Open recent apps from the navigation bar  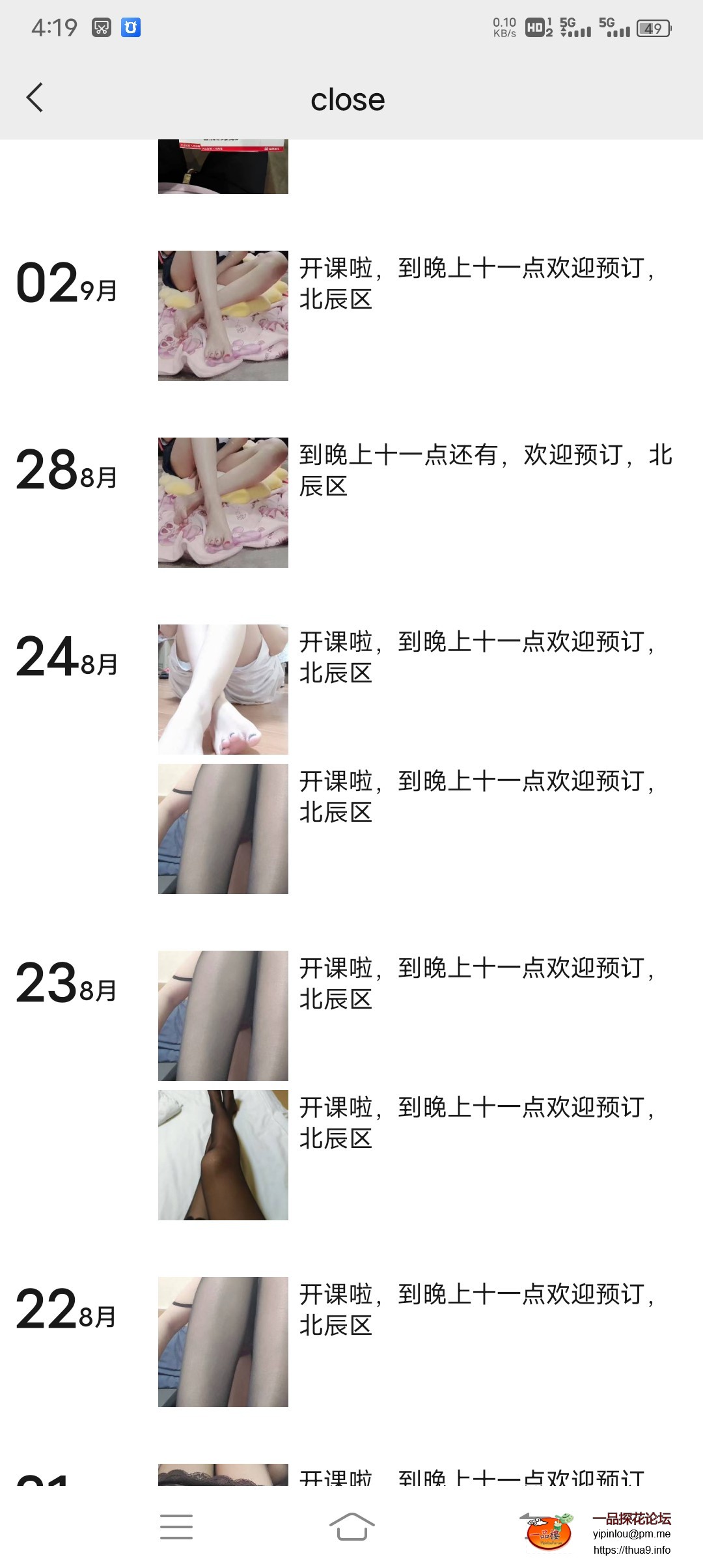176,1526
